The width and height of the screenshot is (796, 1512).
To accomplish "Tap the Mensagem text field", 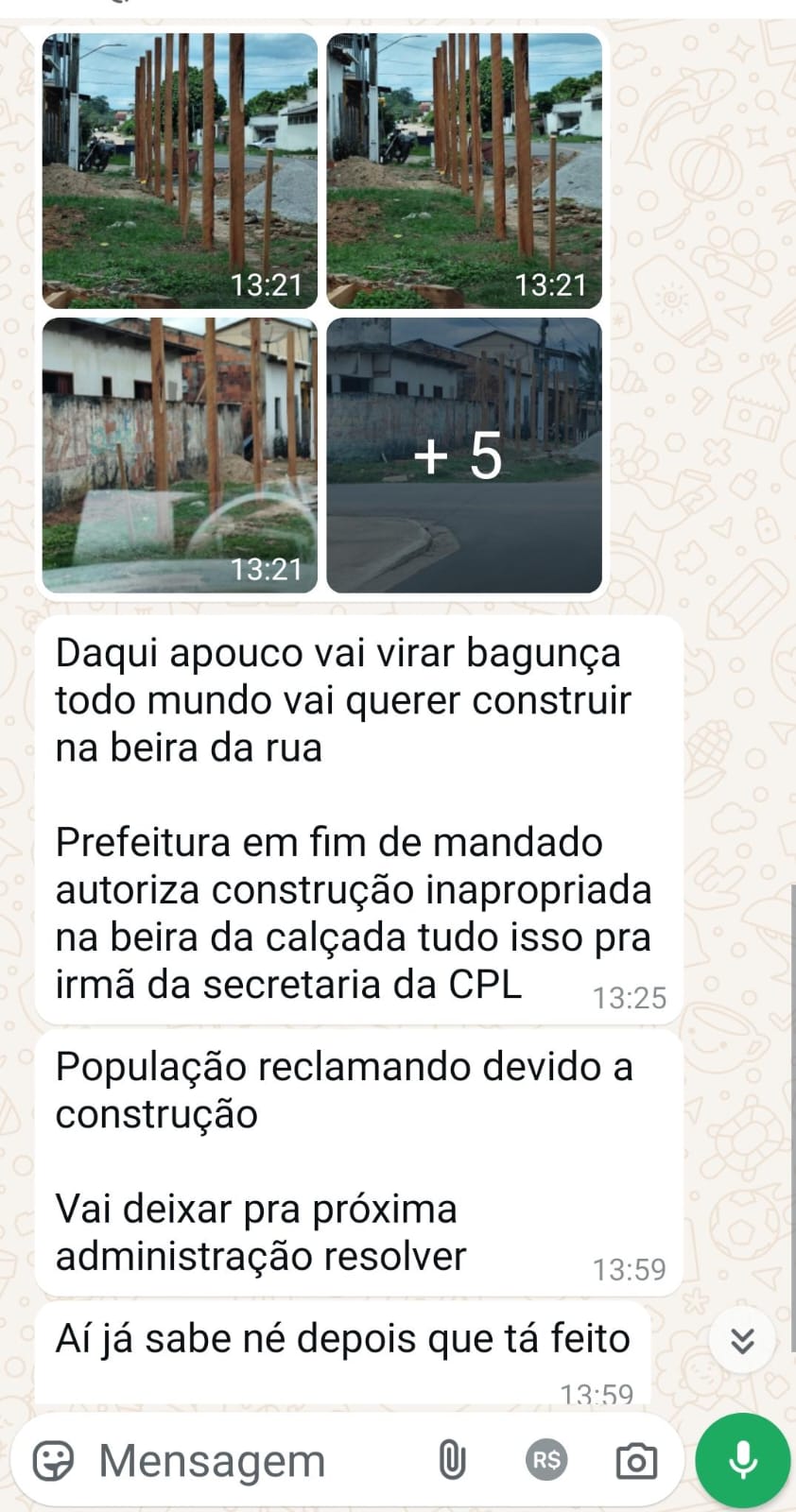I will [246, 1461].
